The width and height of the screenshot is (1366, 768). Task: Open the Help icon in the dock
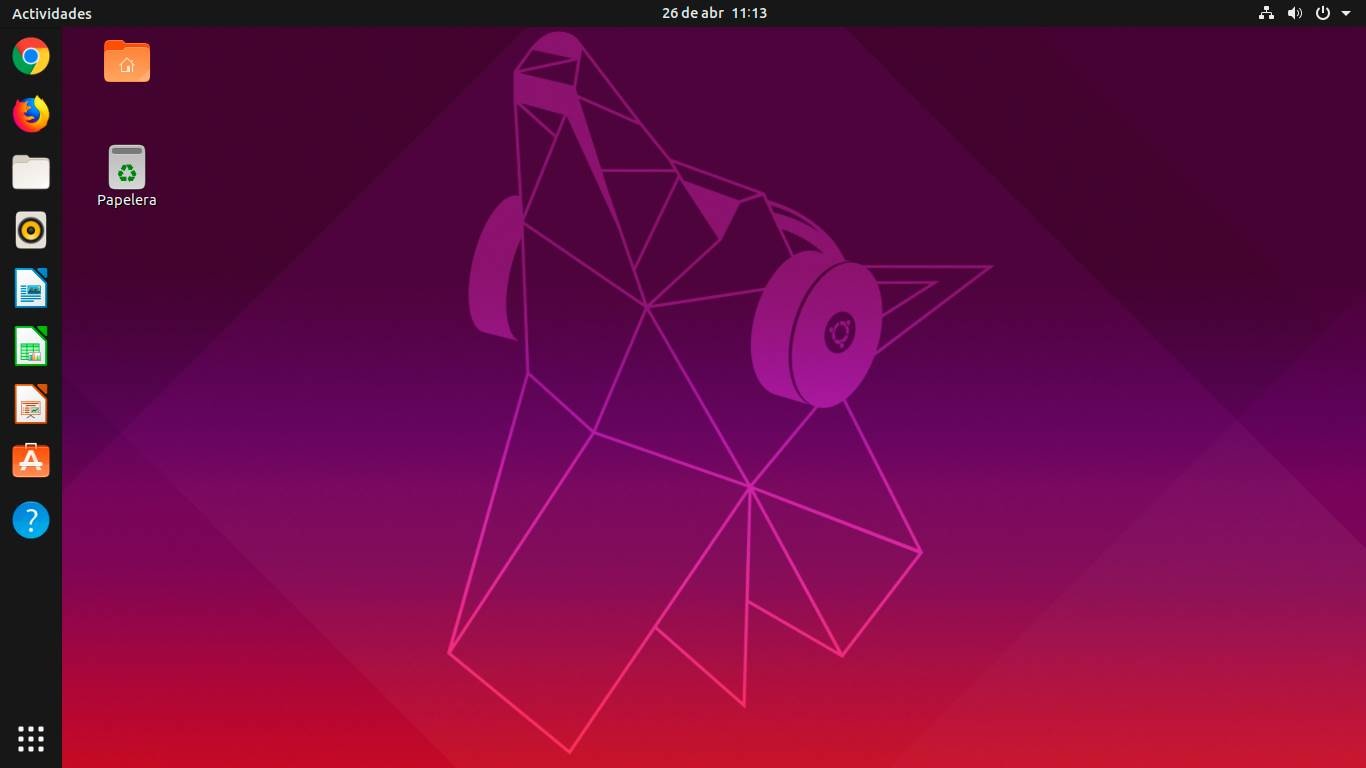(x=31, y=520)
